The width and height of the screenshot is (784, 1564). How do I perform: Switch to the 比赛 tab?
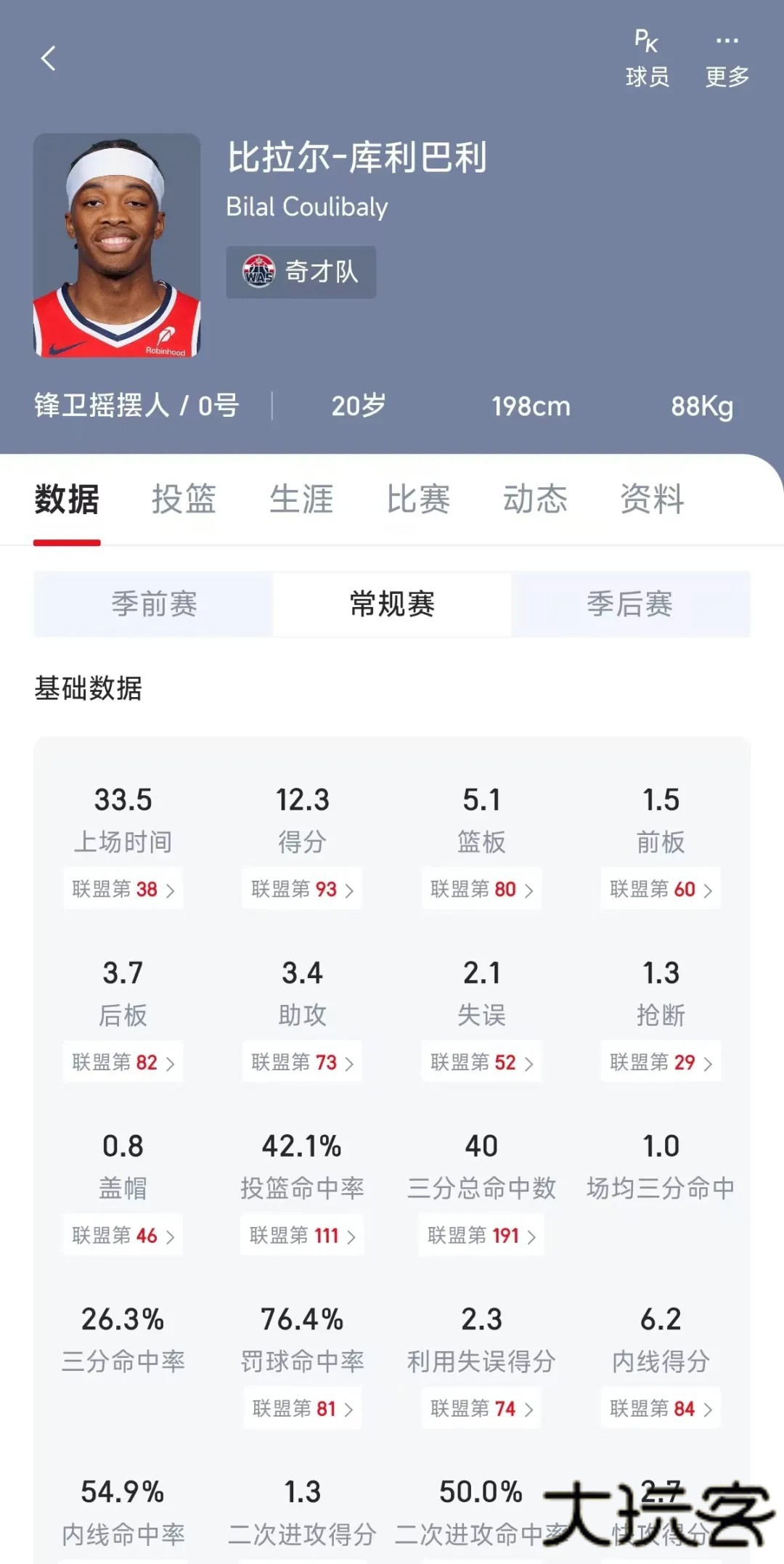[418, 500]
